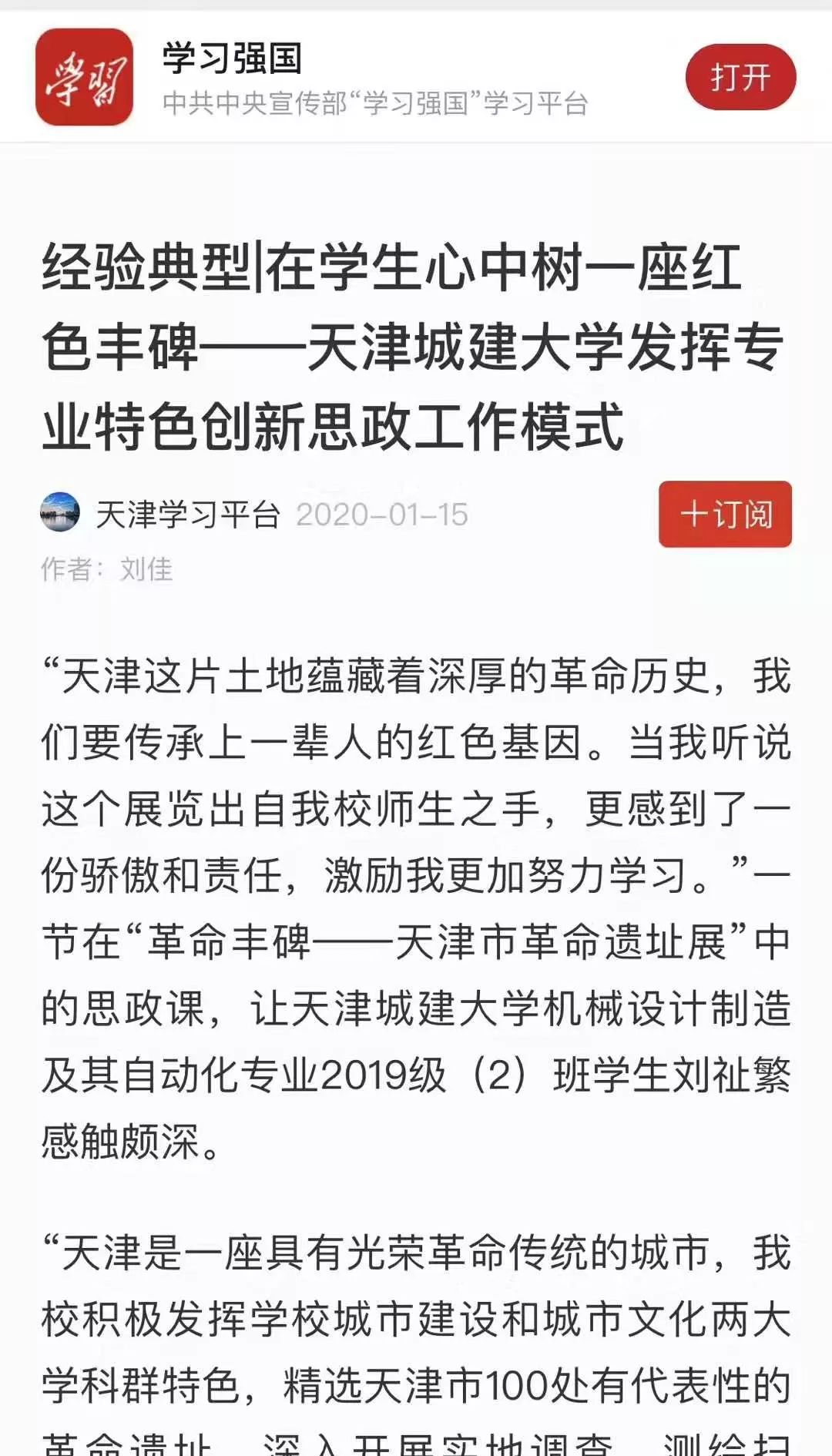Image resolution: width=832 pixels, height=1456 pixels.
Task: Subscribe with the 订阅 button
Action: (725, 514)
